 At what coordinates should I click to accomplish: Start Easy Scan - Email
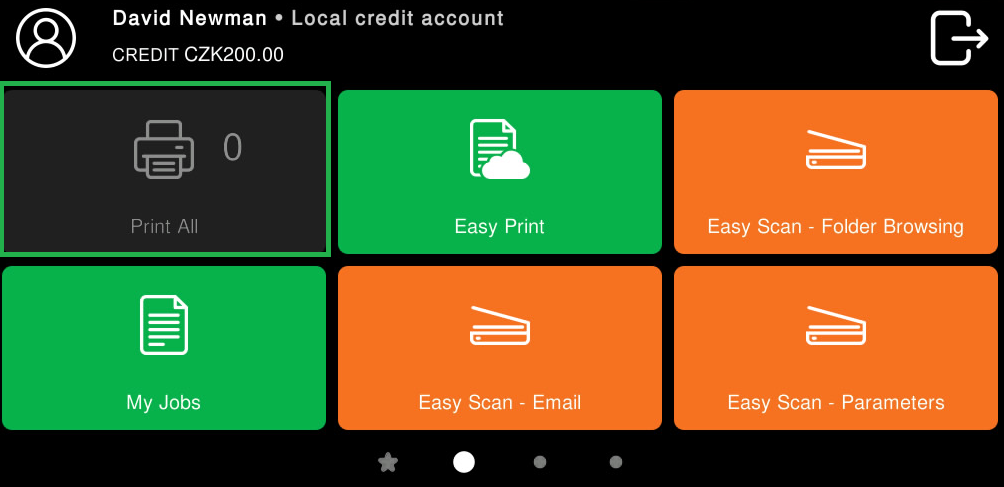pos(500,347)
